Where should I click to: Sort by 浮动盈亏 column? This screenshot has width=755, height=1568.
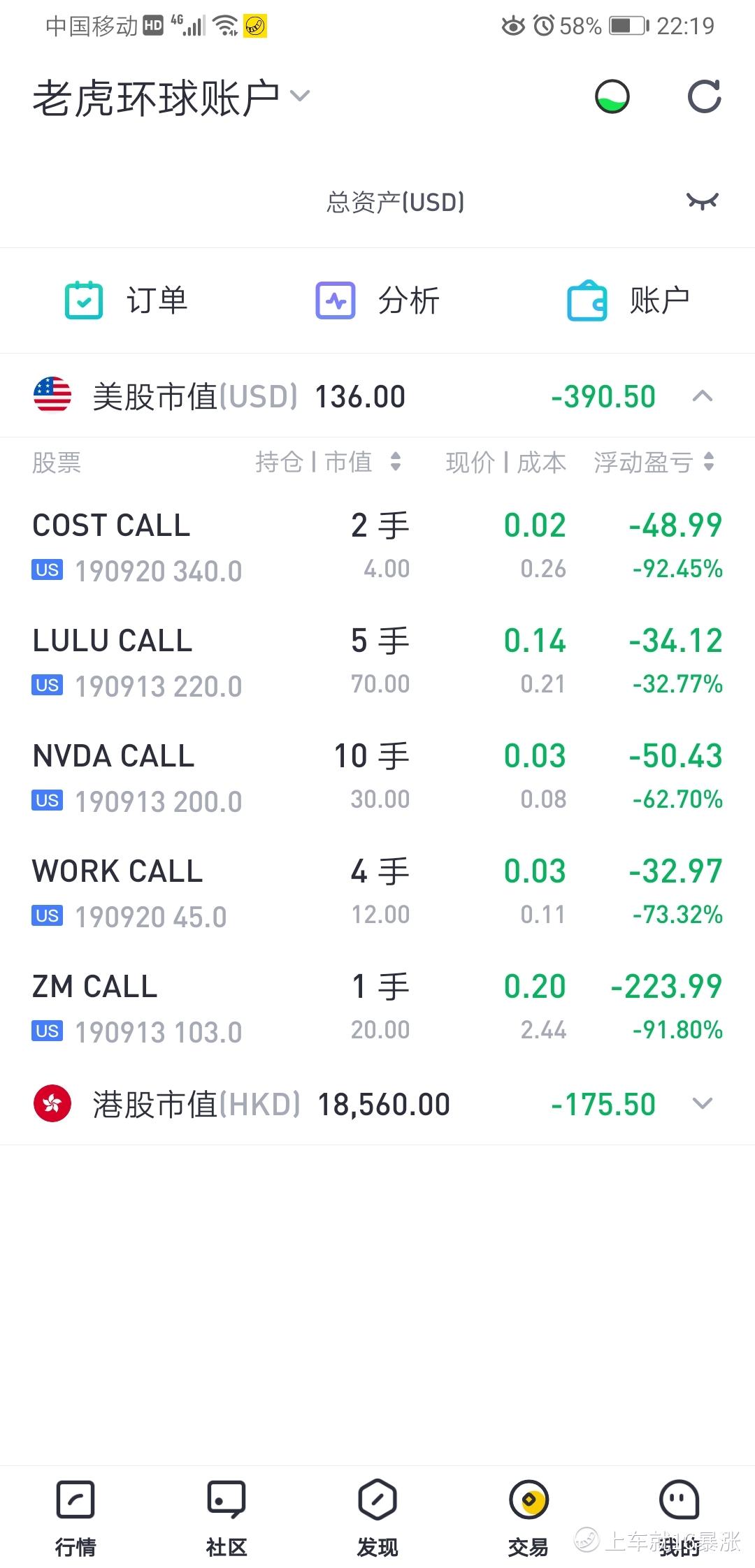coord(654,461)
